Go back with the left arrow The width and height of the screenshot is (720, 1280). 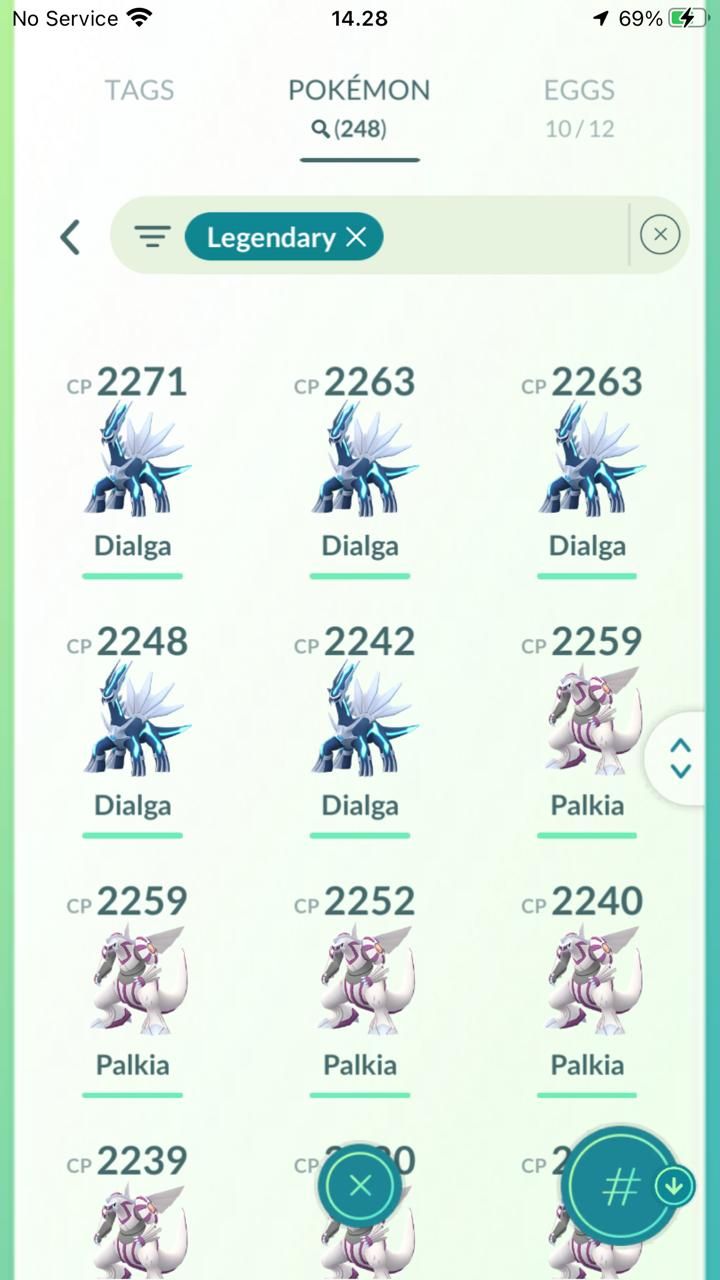coord(70,237)
